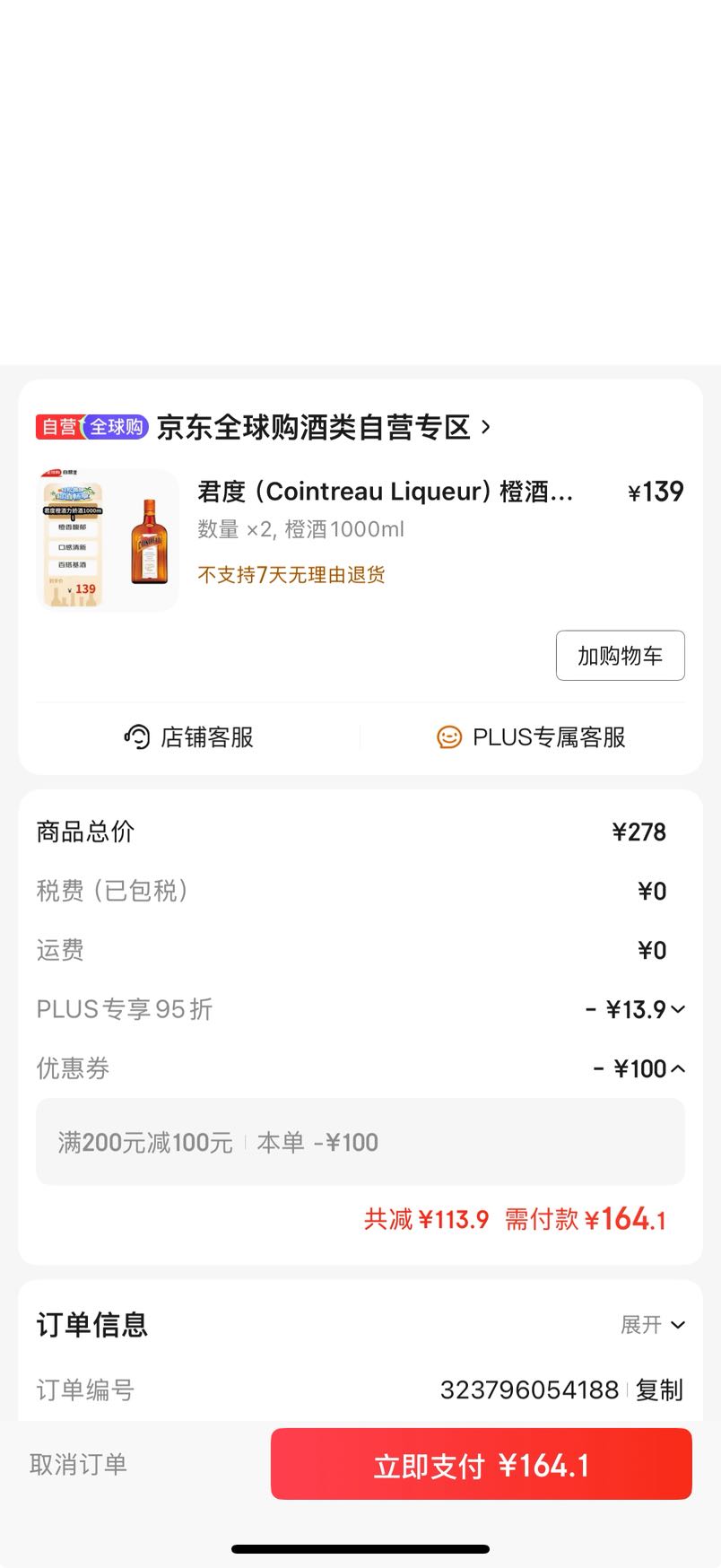The image size is (721, 1568).
Task: Open PLUS专属客服 chat
Action: [x=531, y=737]
